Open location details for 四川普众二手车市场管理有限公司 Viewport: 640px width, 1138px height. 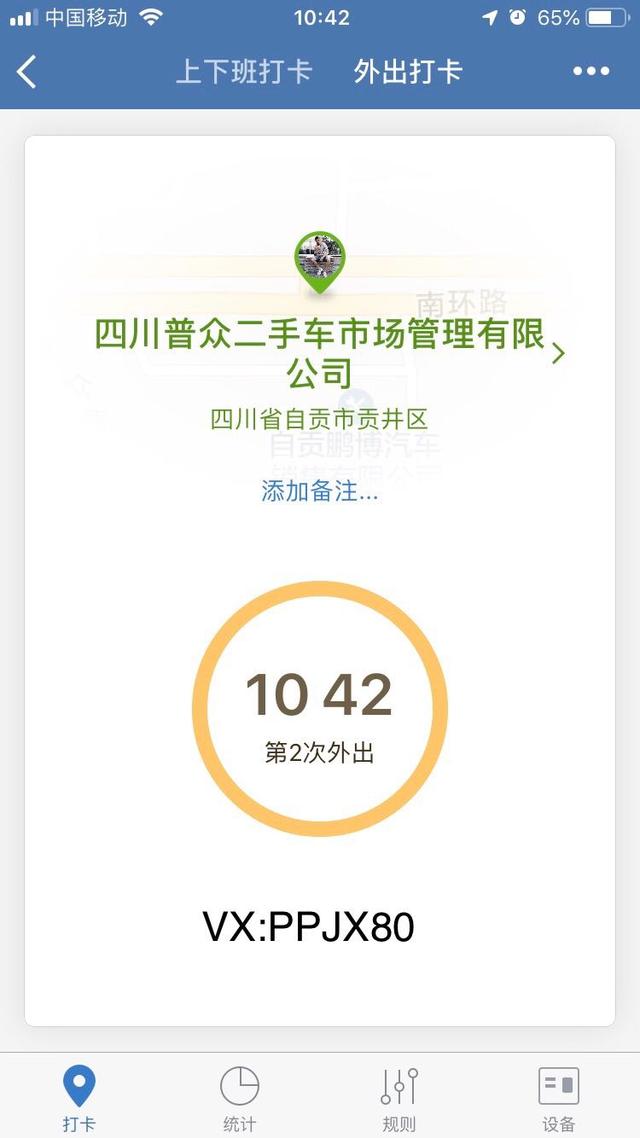pos(557,353)
